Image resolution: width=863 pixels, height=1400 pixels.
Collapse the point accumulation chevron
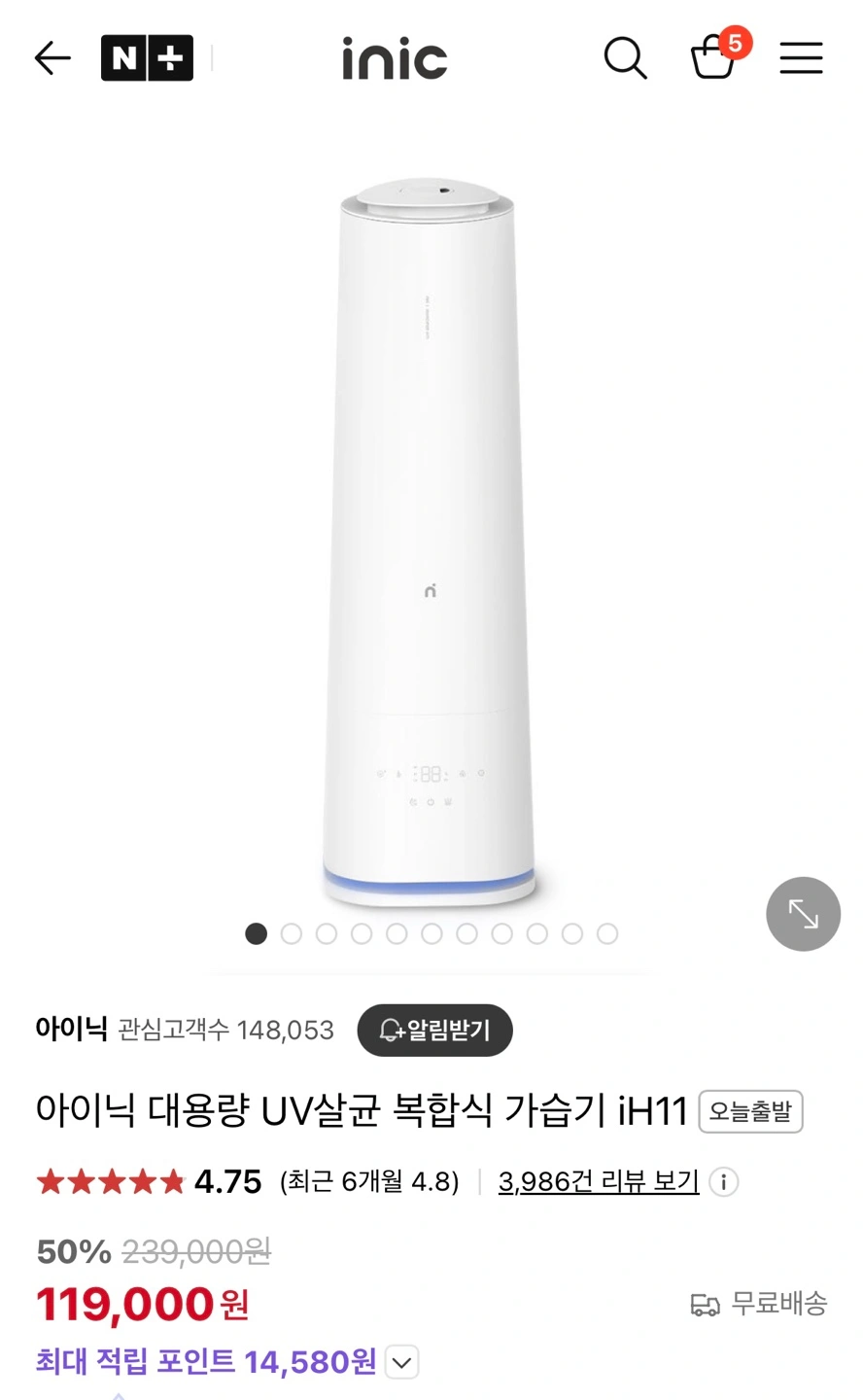(x=400, y=1362)
